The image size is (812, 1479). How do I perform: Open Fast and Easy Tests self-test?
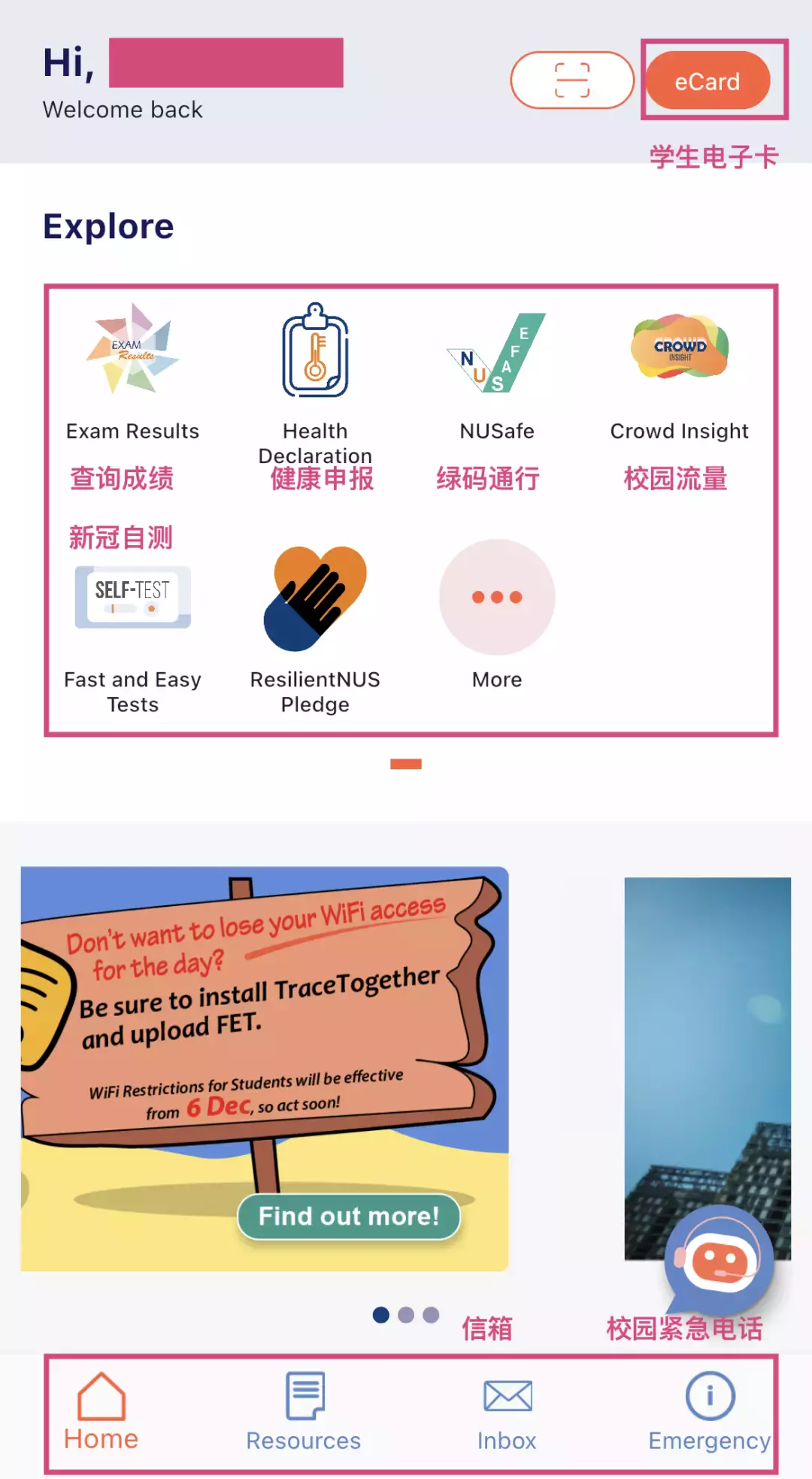pyautogui.click(x=132, y=596)
